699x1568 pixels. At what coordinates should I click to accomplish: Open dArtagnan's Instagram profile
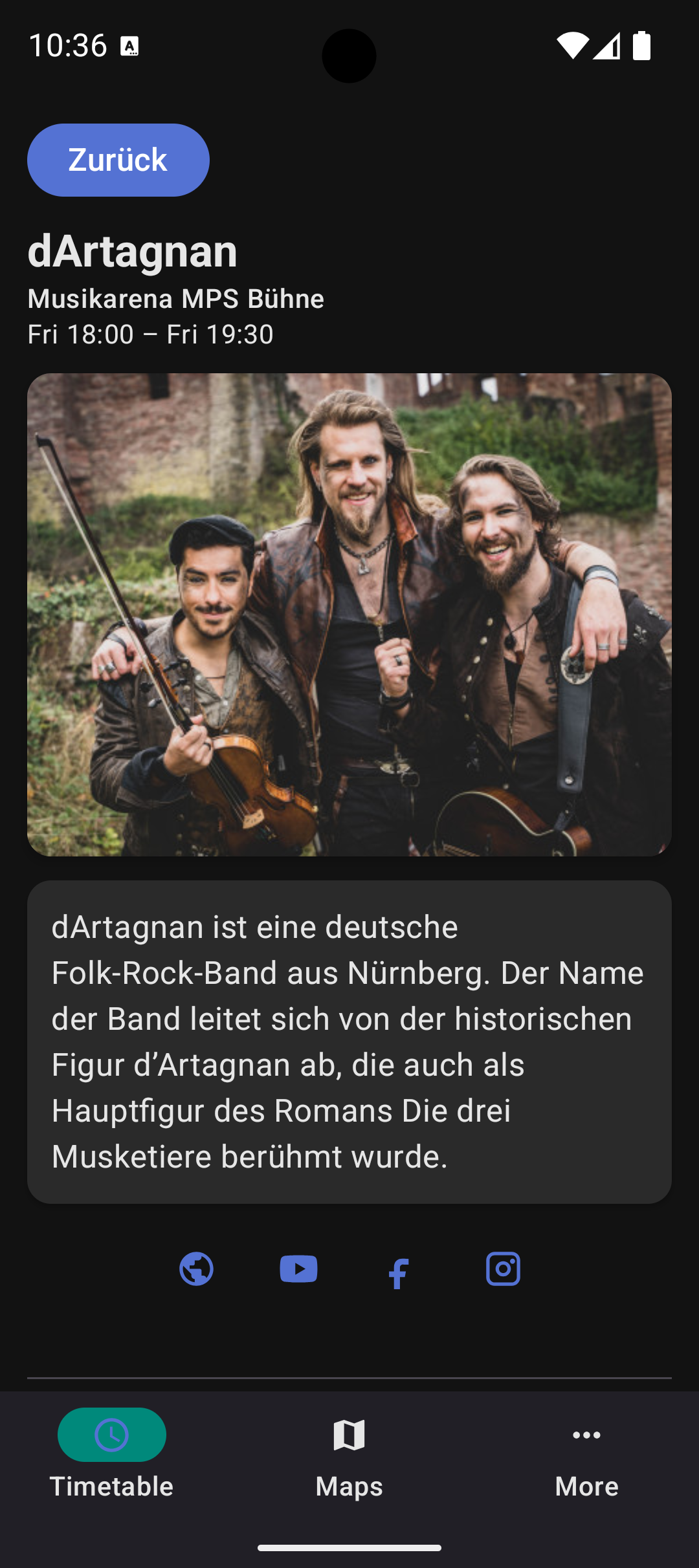[503, 1269]
